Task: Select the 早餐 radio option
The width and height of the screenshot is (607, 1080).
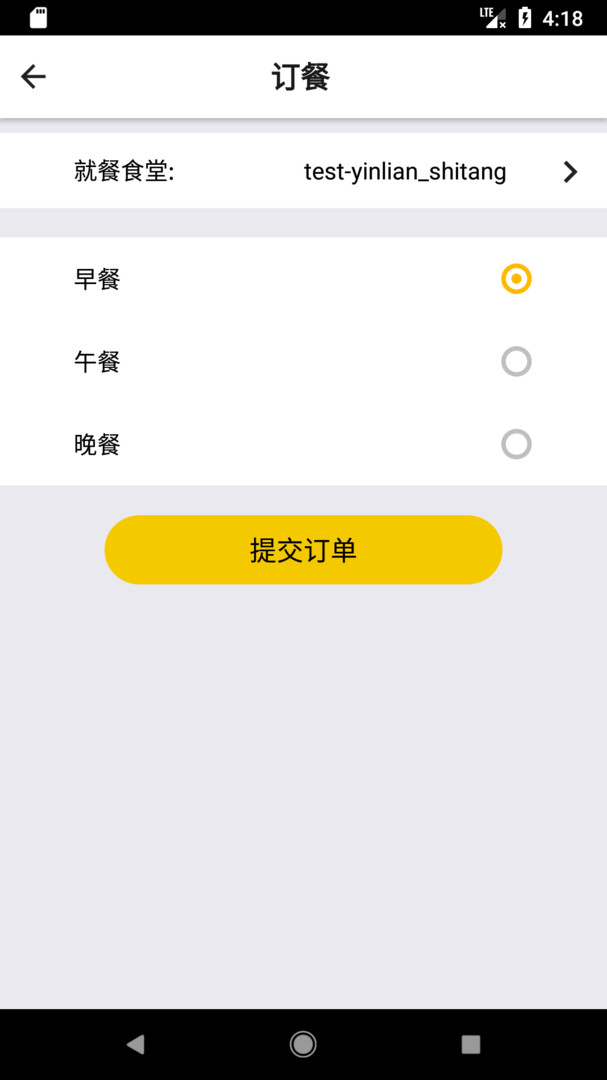Action: (516, 279)
